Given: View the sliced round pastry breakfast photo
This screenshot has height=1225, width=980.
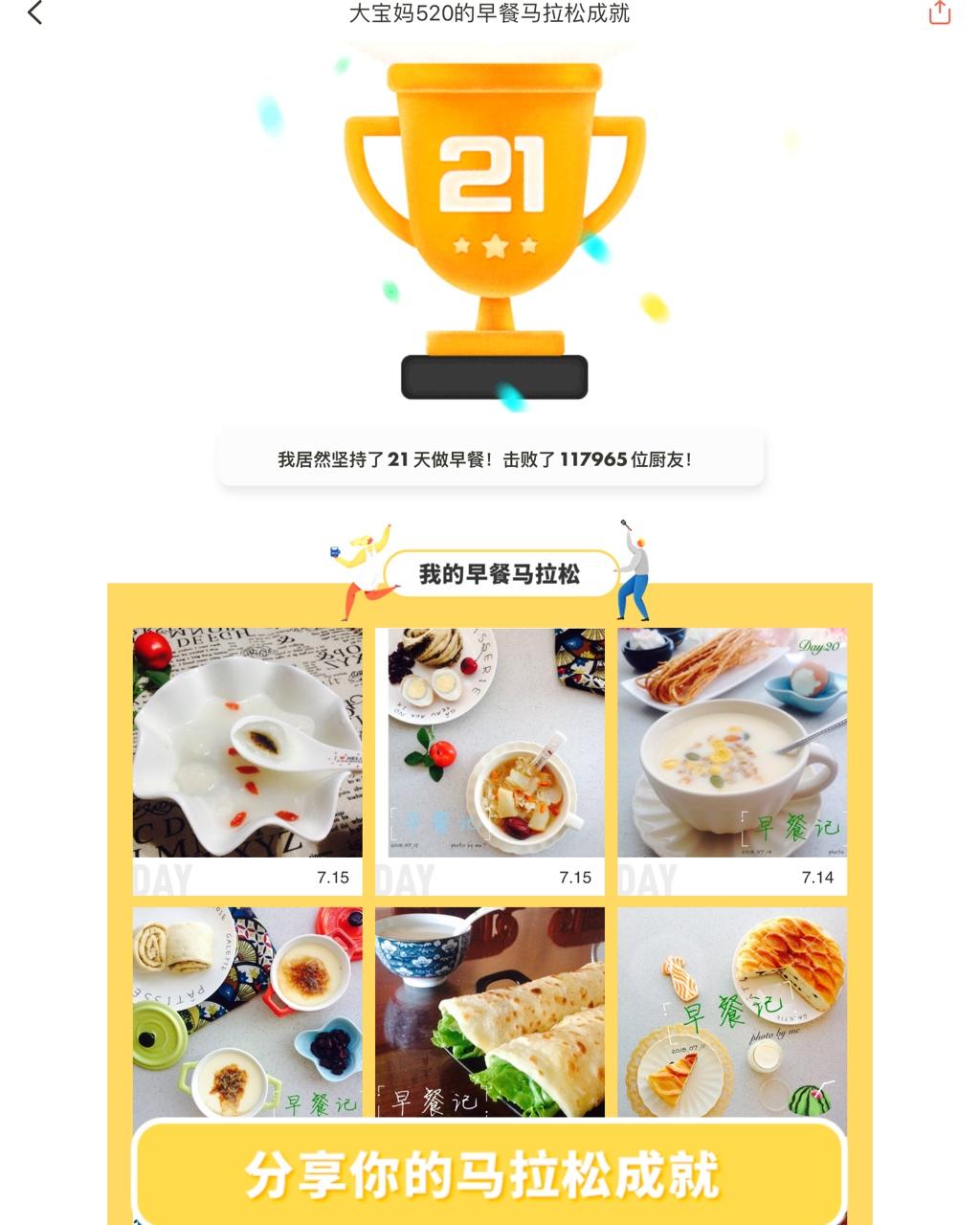Looking at the screenshot, I should click(732, 1012).
